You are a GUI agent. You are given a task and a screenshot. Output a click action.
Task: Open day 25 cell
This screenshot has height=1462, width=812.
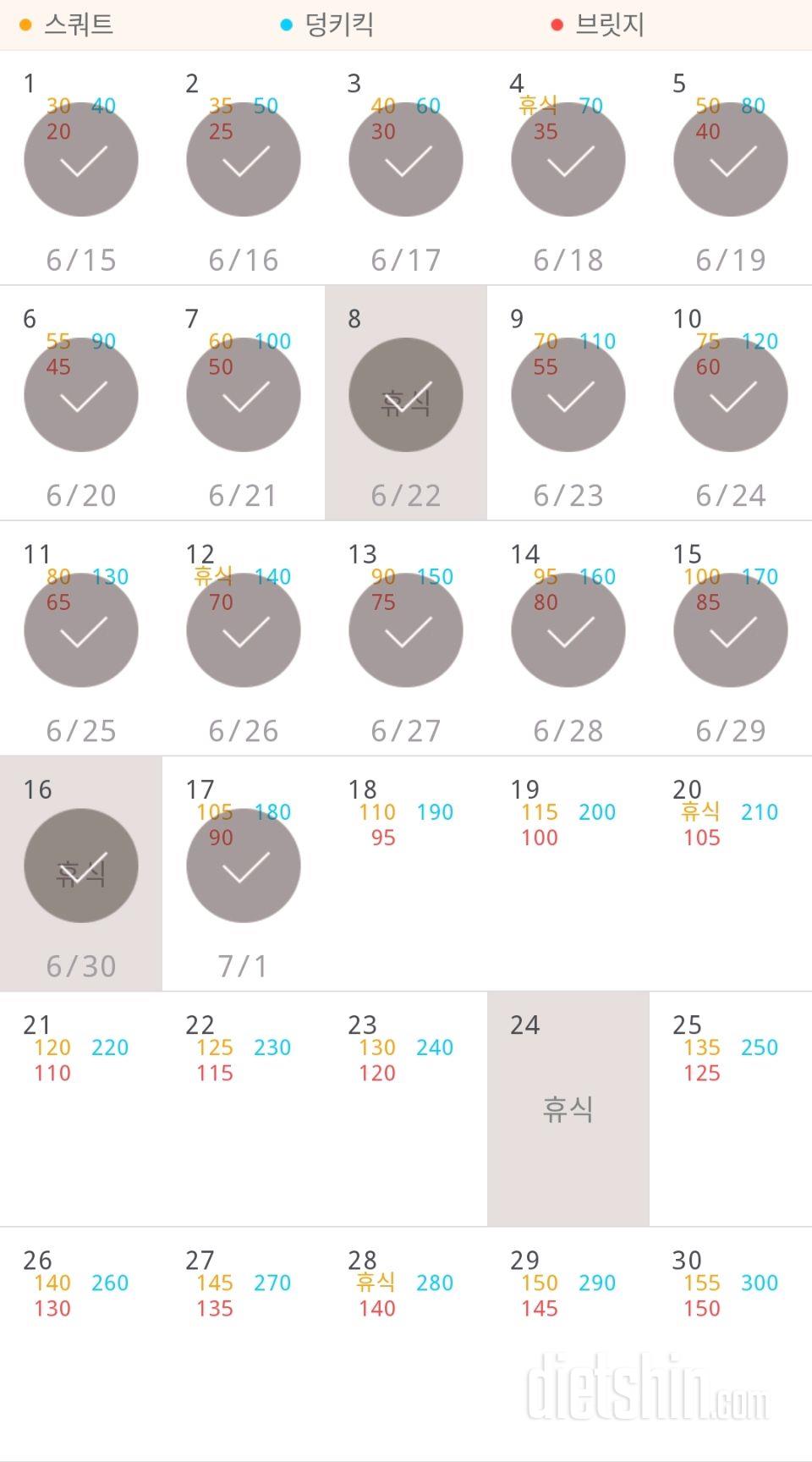[730, 1108]
